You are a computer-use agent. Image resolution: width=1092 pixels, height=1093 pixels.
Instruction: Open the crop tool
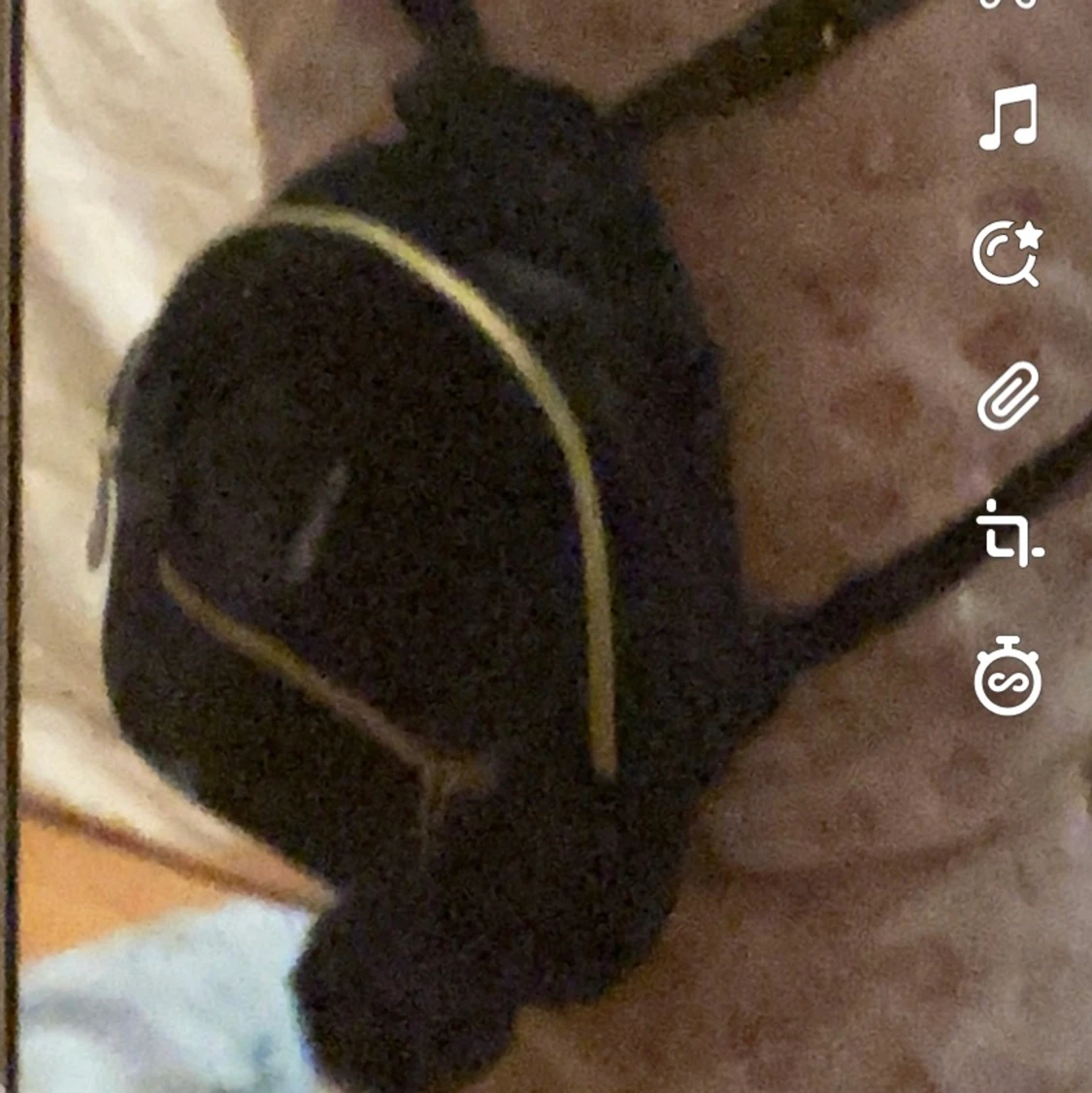[1009, 533]
